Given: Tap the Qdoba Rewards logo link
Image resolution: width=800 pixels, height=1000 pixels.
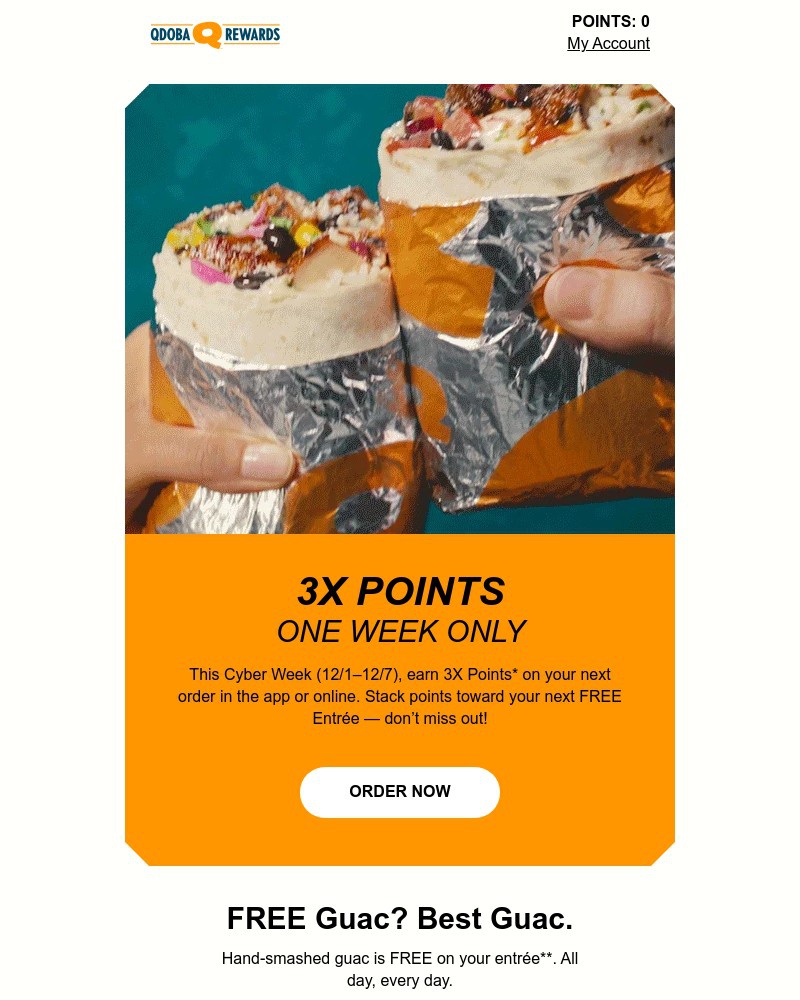Looking at the screenshot, I should [x=215, y=35].
